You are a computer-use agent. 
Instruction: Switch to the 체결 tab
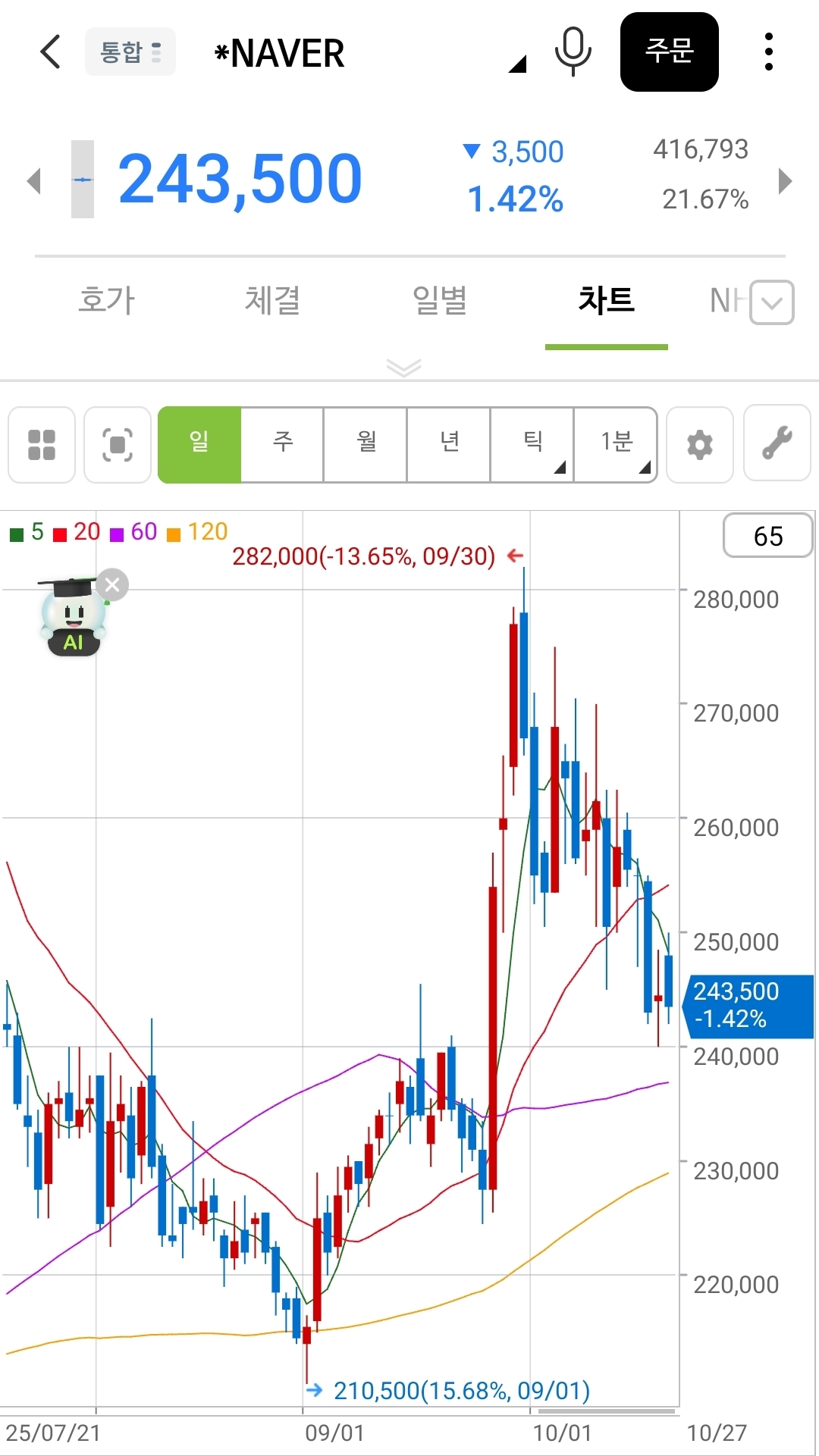pyautogui.click(x=272, y=300)
